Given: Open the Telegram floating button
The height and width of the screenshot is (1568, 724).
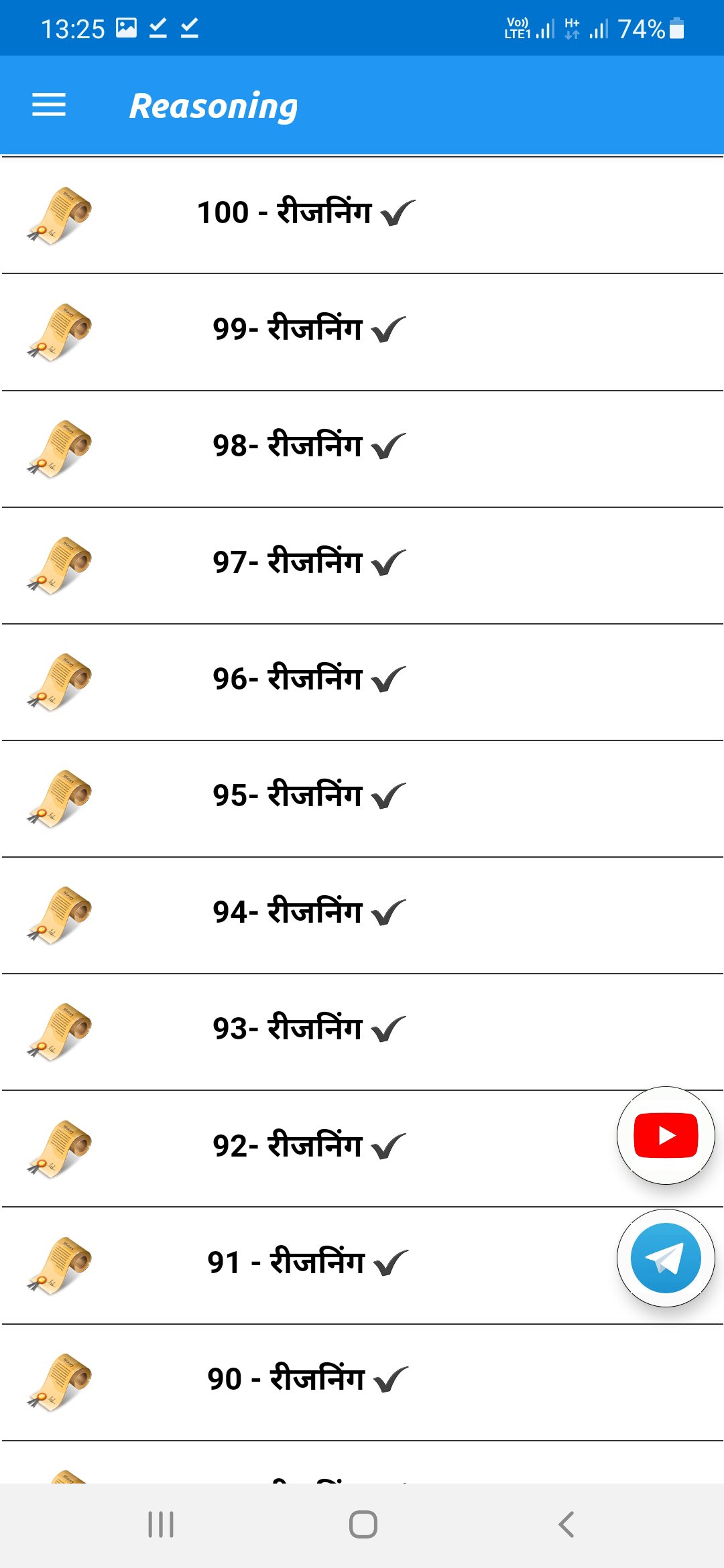Looking at the screenshot, I should pos(666,1258).
